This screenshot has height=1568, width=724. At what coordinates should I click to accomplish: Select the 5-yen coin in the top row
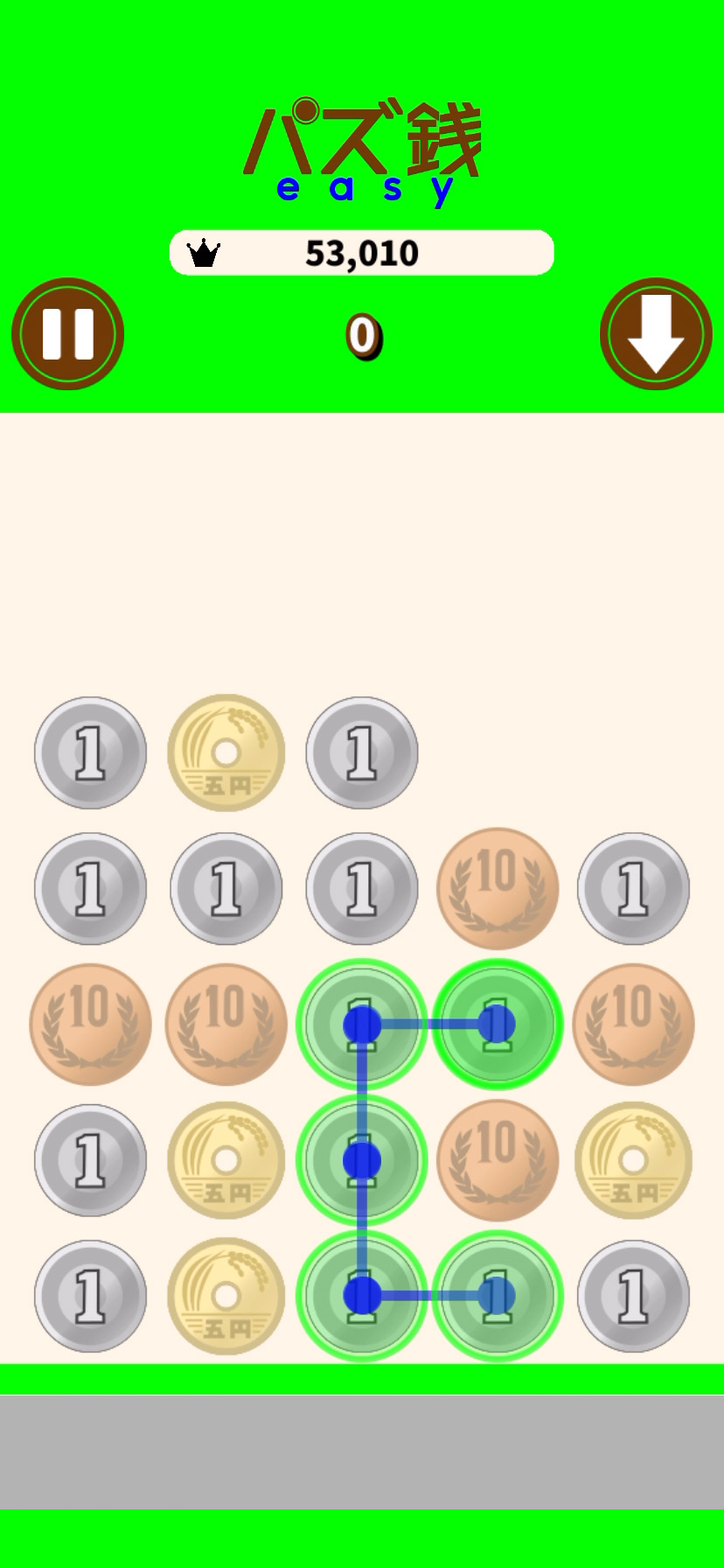point(226,752)
